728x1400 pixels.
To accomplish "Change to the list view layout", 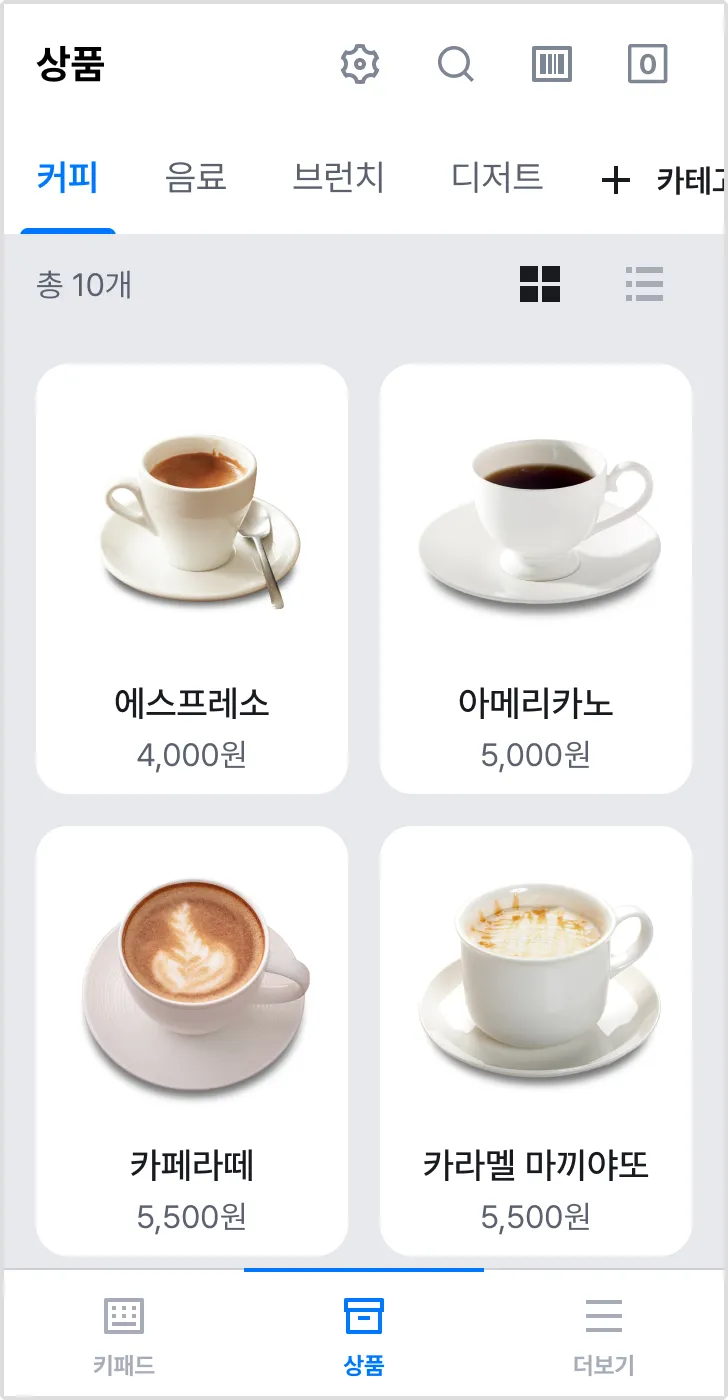I will click(644, 284).
